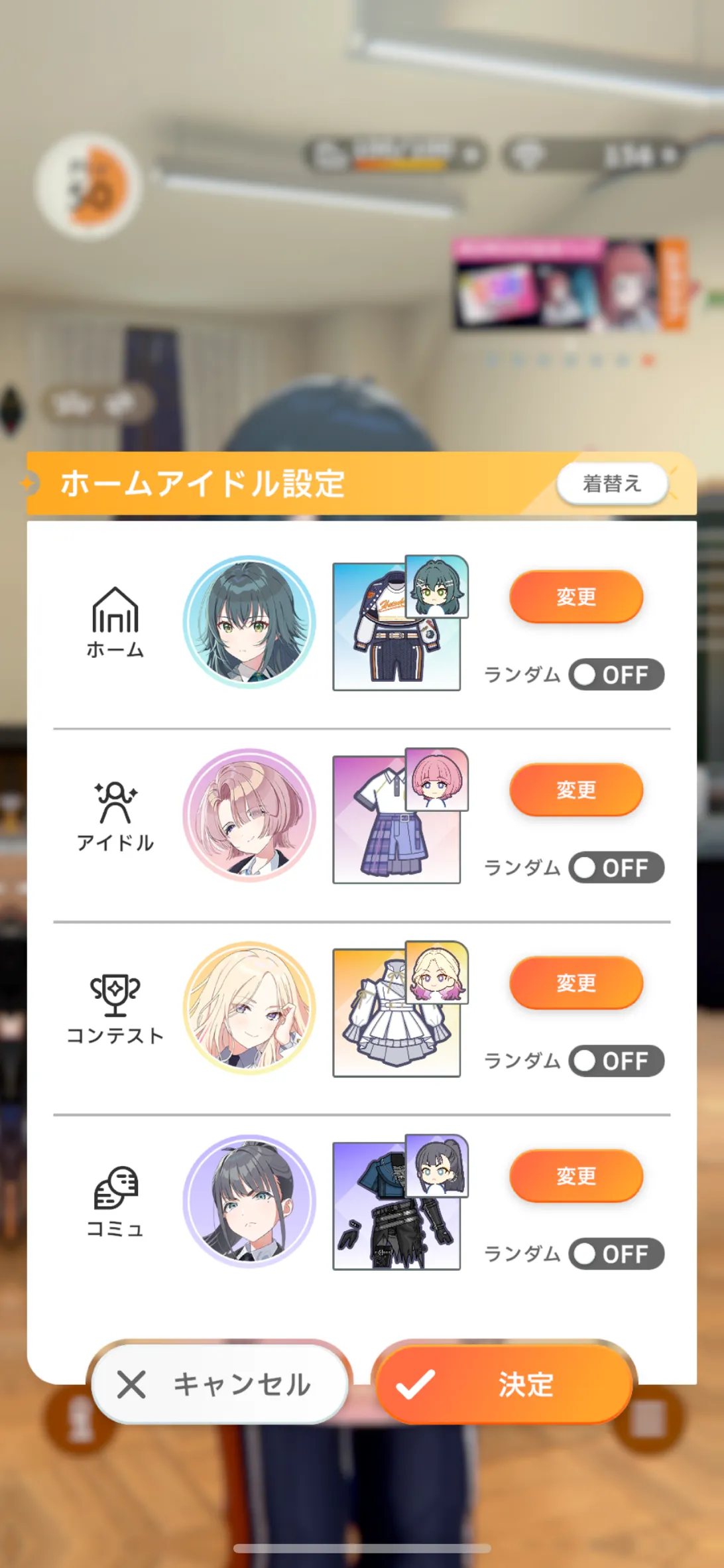Tap 変更 for the コンテスト slot
724x1568 pixels.
(x=575, y=982)
